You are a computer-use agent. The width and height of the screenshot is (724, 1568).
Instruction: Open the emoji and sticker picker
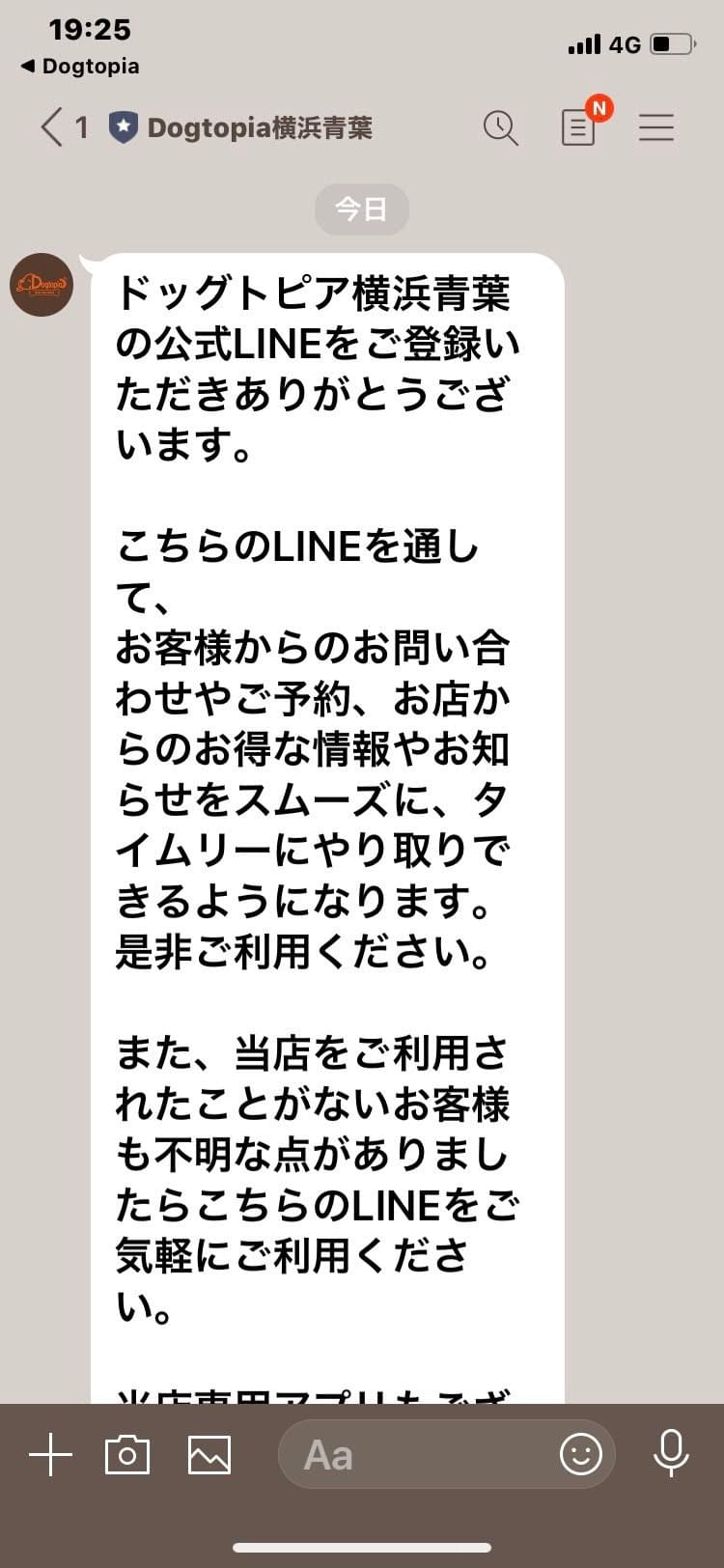pyautogui.click(x=581, y=1454)
